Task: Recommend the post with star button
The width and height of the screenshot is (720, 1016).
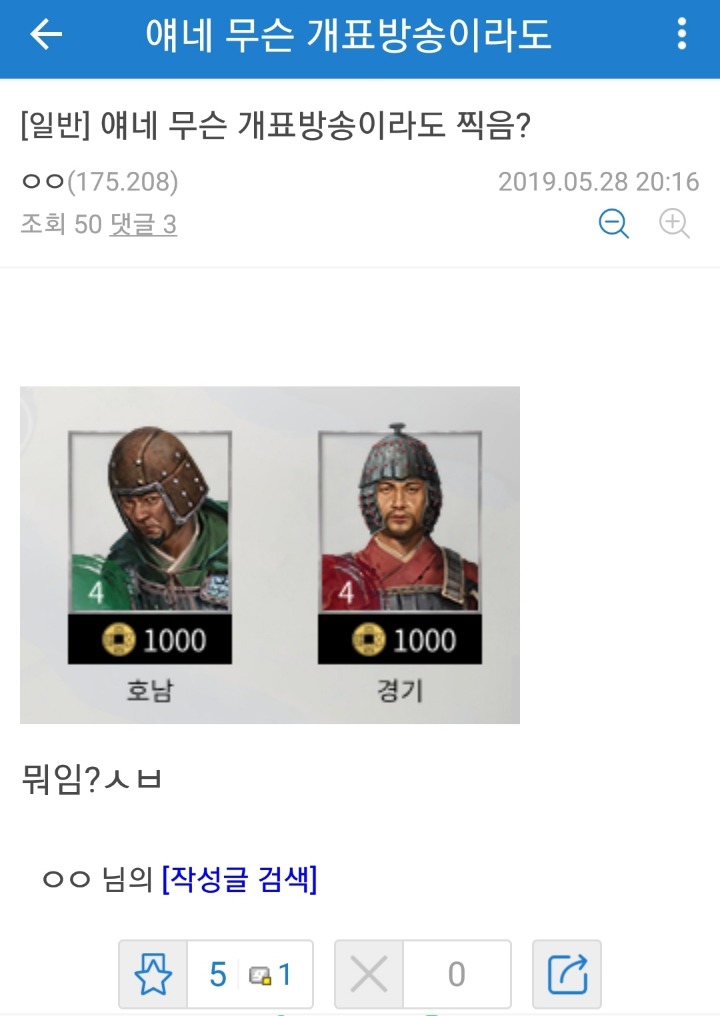Action: pyautogui.click(x=154, y=973)
